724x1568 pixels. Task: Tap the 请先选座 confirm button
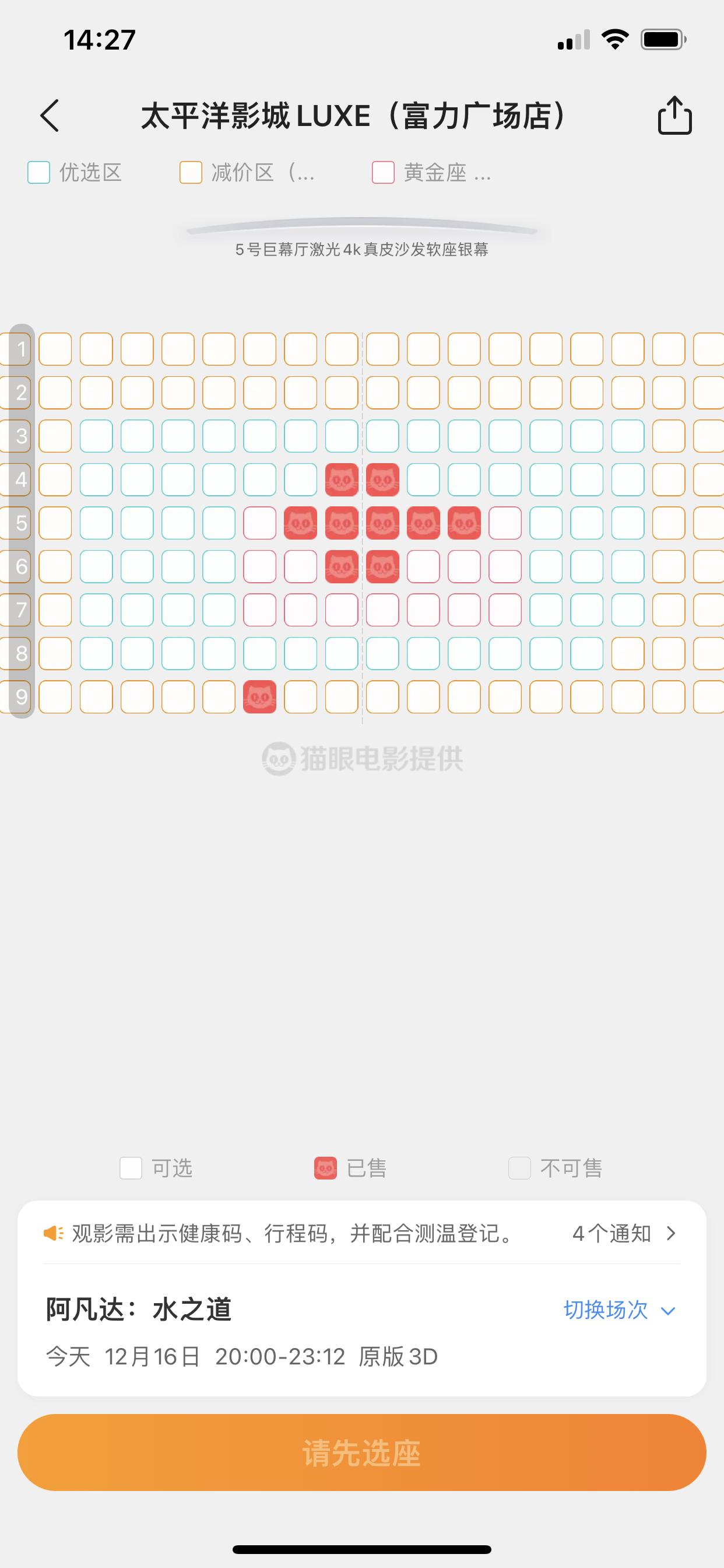[x=362, y=1453]
